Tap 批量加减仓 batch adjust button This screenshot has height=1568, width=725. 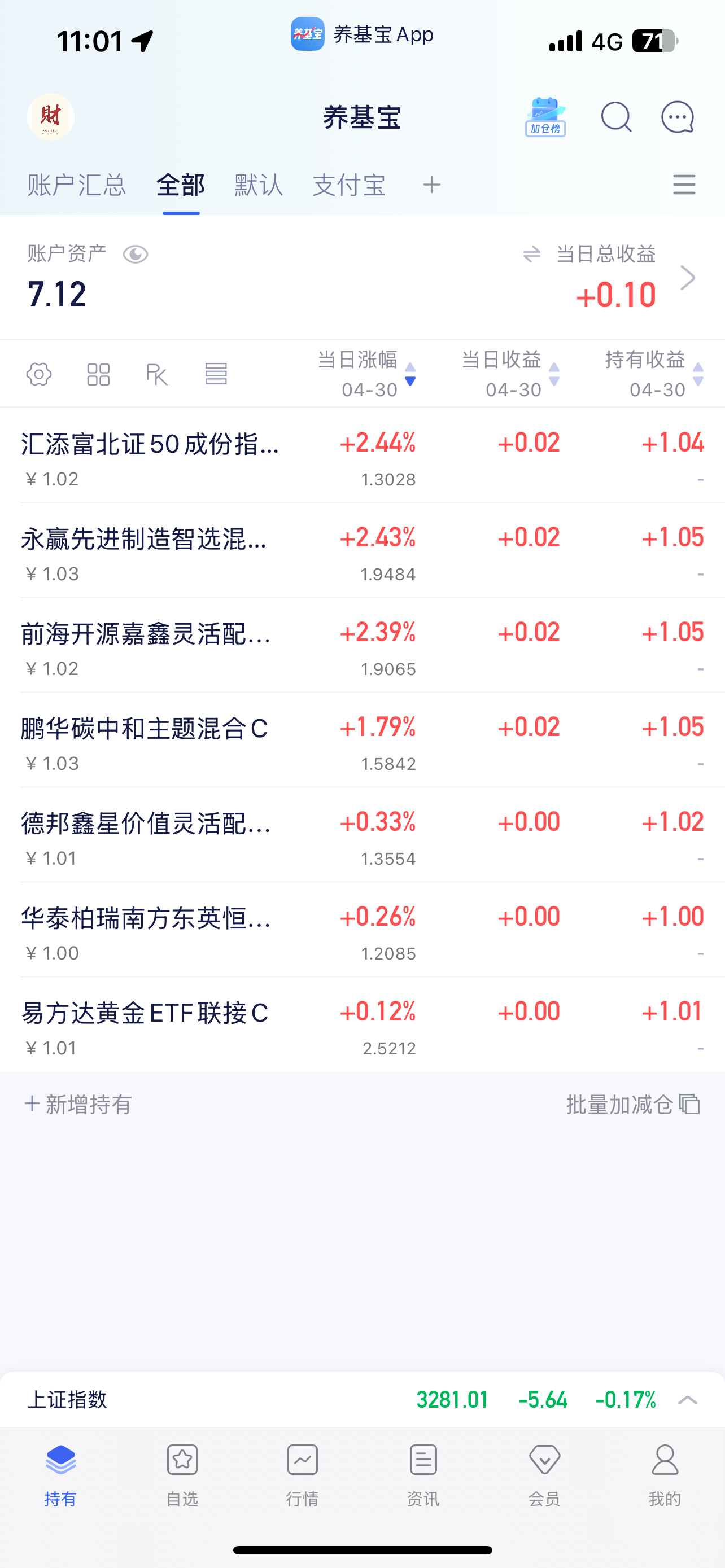click(633, 1104)
